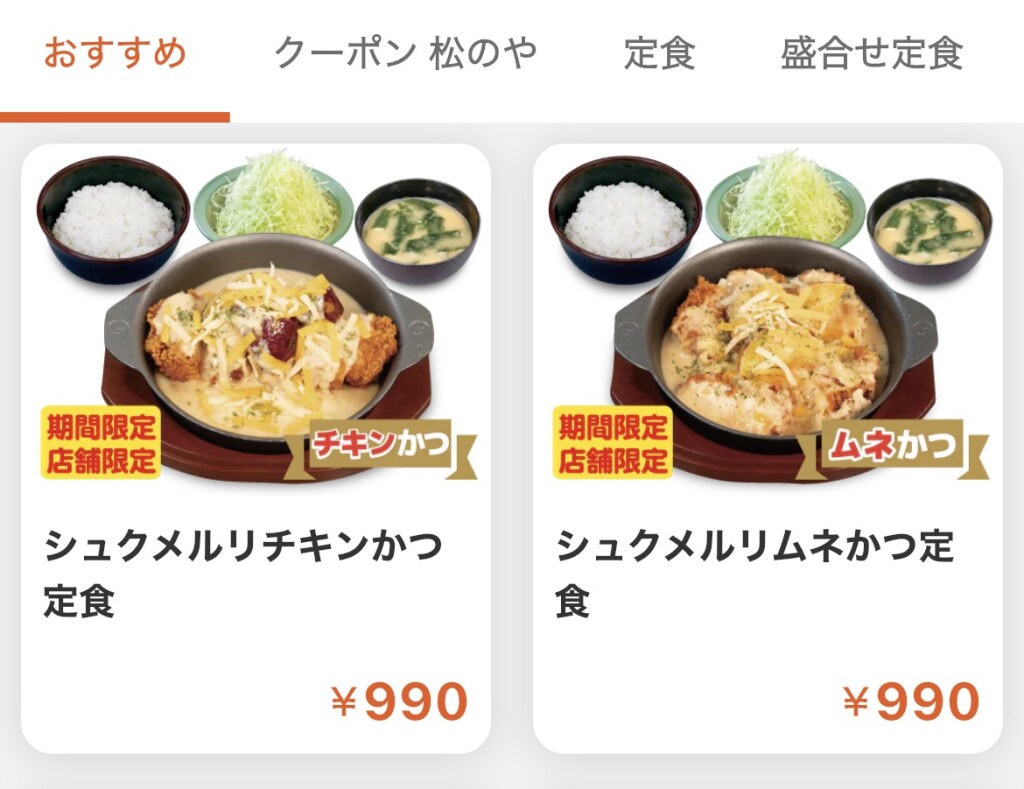Open the 定食 tab
The image size is (1024, 789).
(x=659, y=53)
